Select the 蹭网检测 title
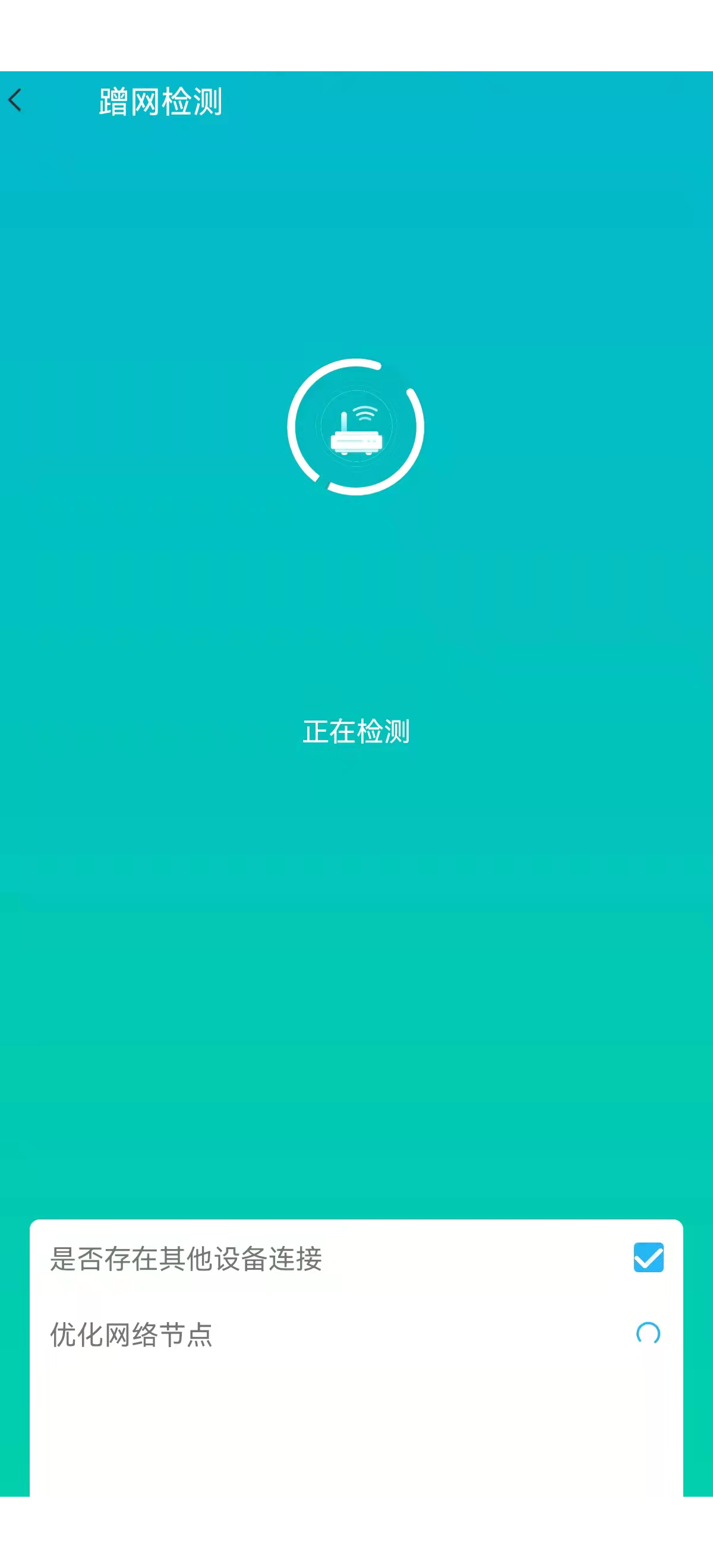This screenshot has width=713, height=1568. [x=160, y=102]
